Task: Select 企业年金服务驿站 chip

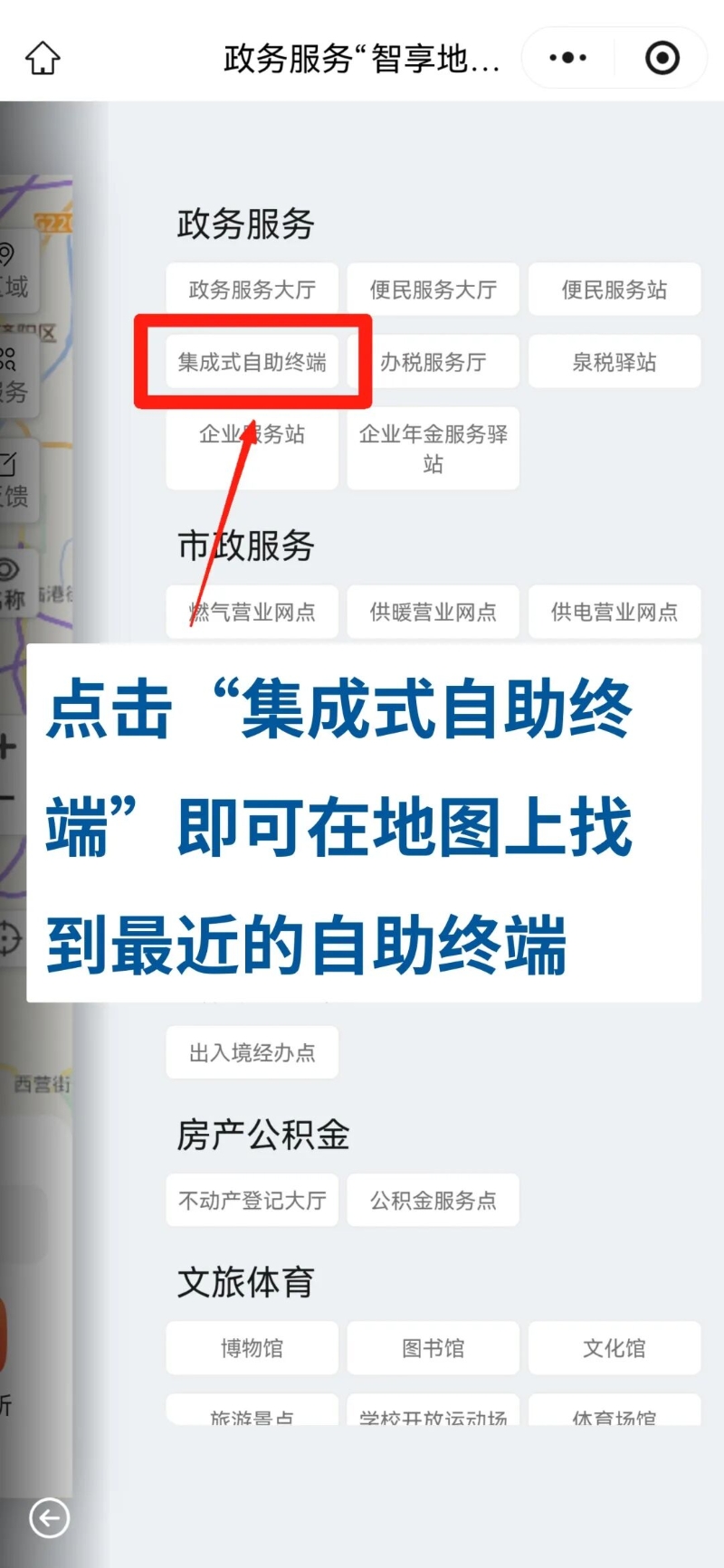Action: (433, 449)
